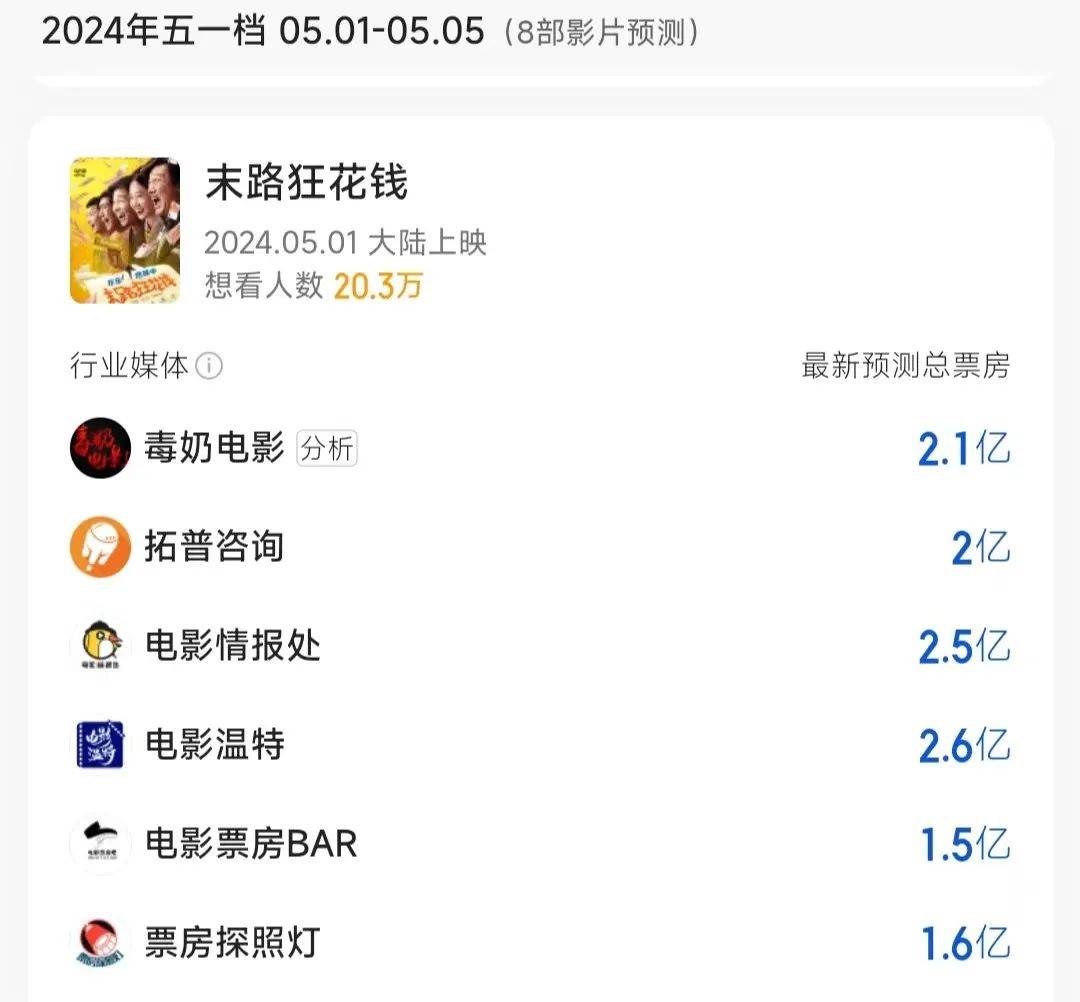This screenshot has height=1002, width=1080.
Task: View the 分析 tag for 毒奶电影
Action: (327, 449)
